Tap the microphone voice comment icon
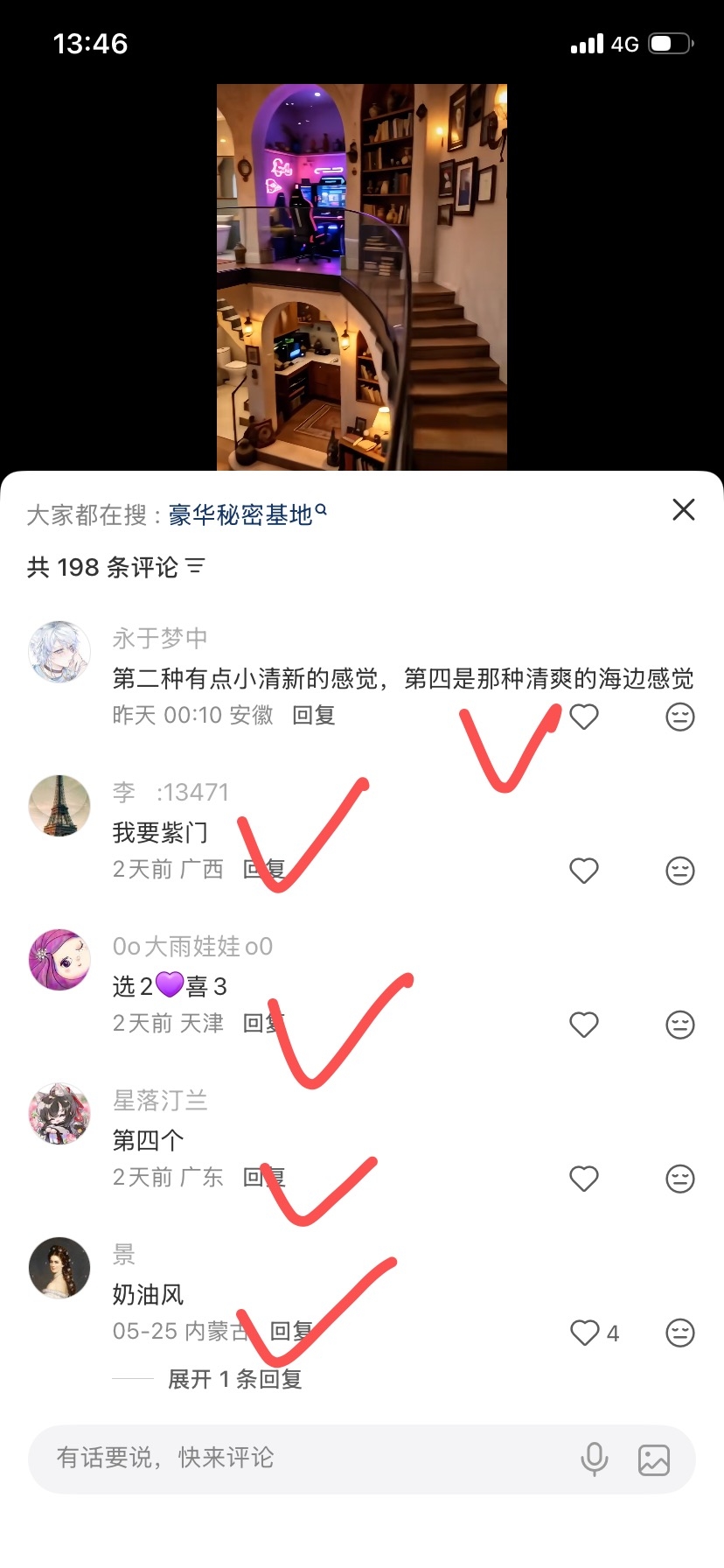The width and height of the screenshot is (724, 1568). coord(594,1459)
